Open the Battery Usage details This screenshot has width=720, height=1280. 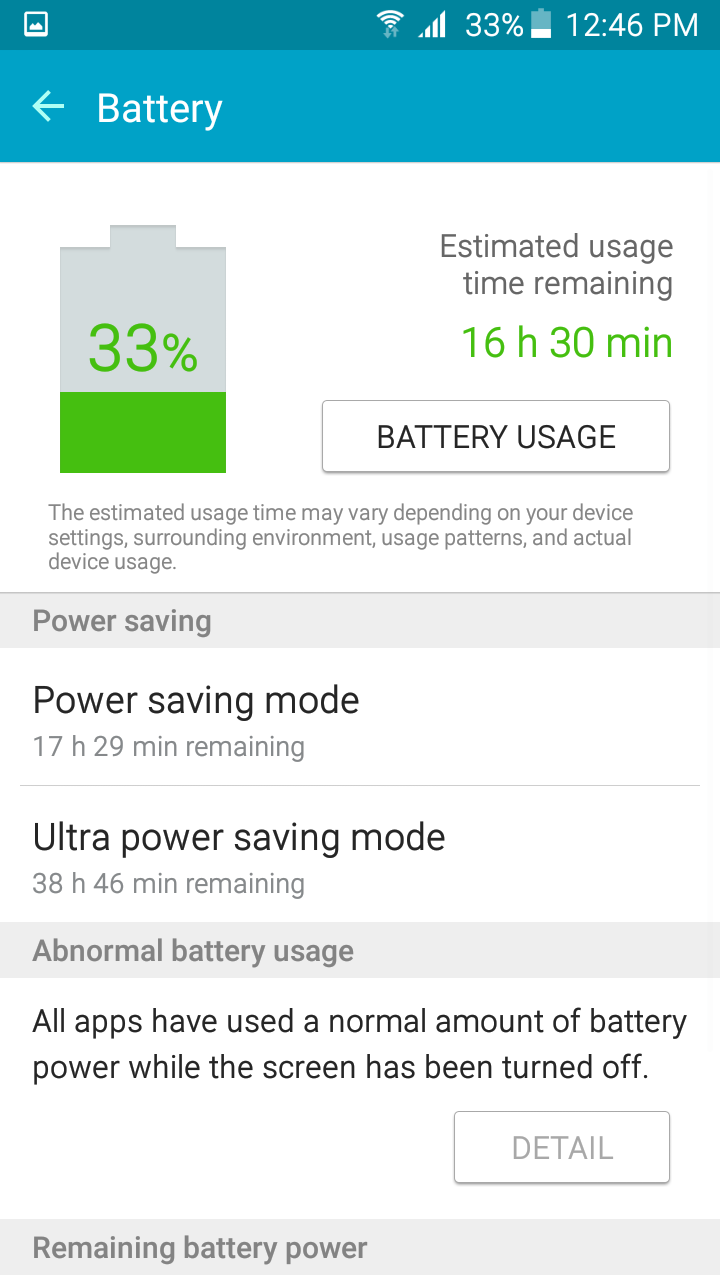pos(495,436)
